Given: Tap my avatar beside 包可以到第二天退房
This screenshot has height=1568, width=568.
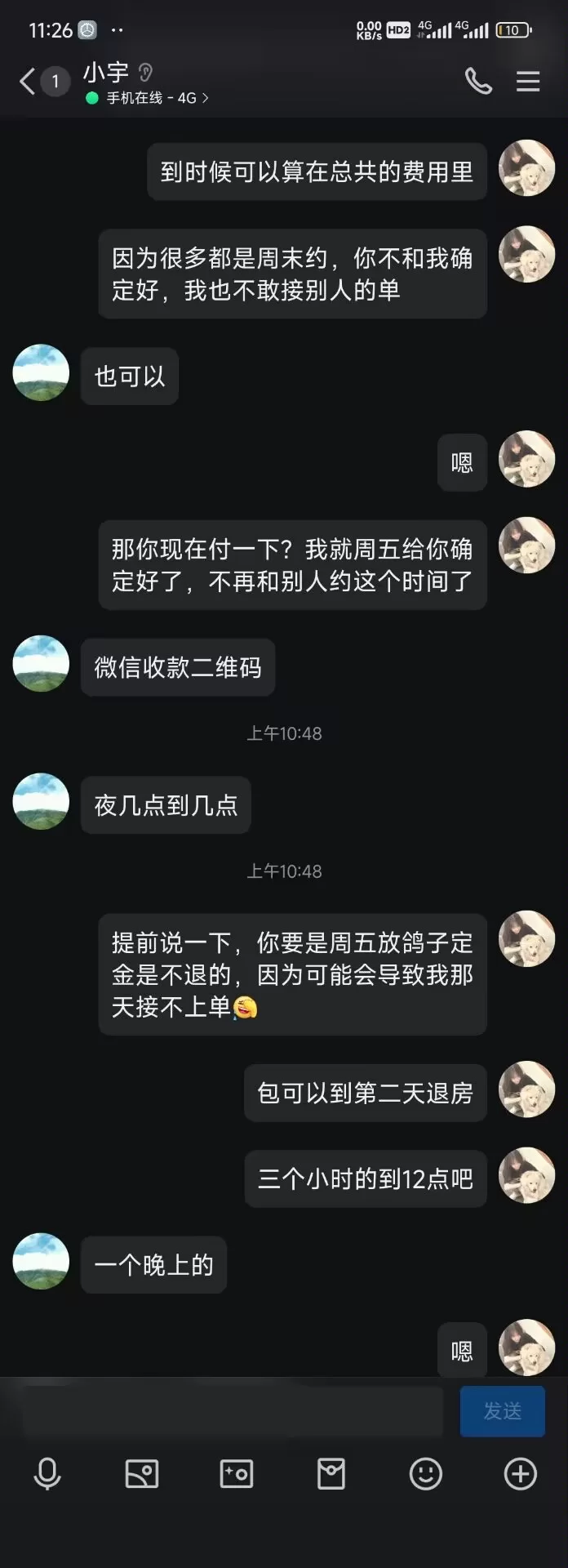Looking at the screenshot, I should click(526, 1089).
